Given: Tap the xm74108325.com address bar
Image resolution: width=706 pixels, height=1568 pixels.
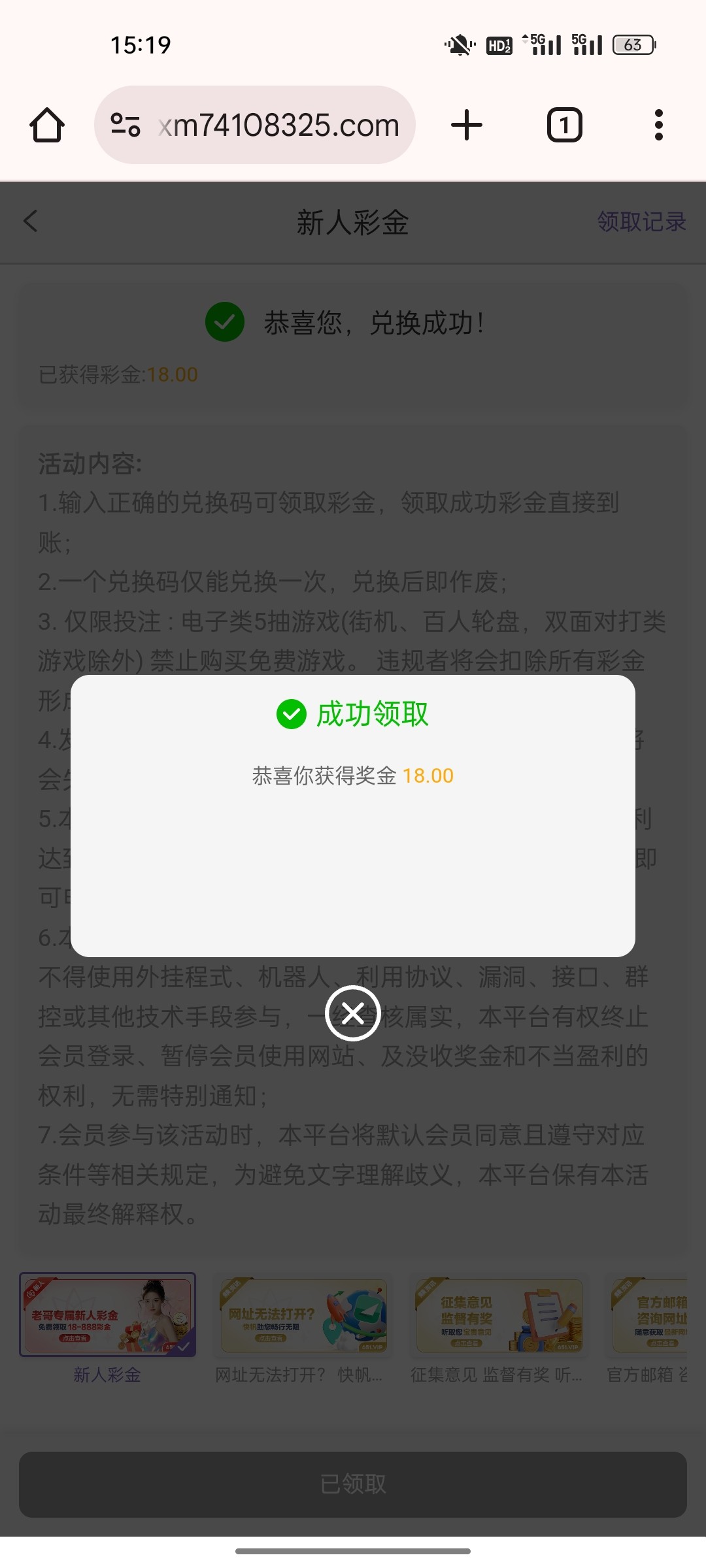Looking at the screenshot, I should pyautogui.click(x=255, y=125).
